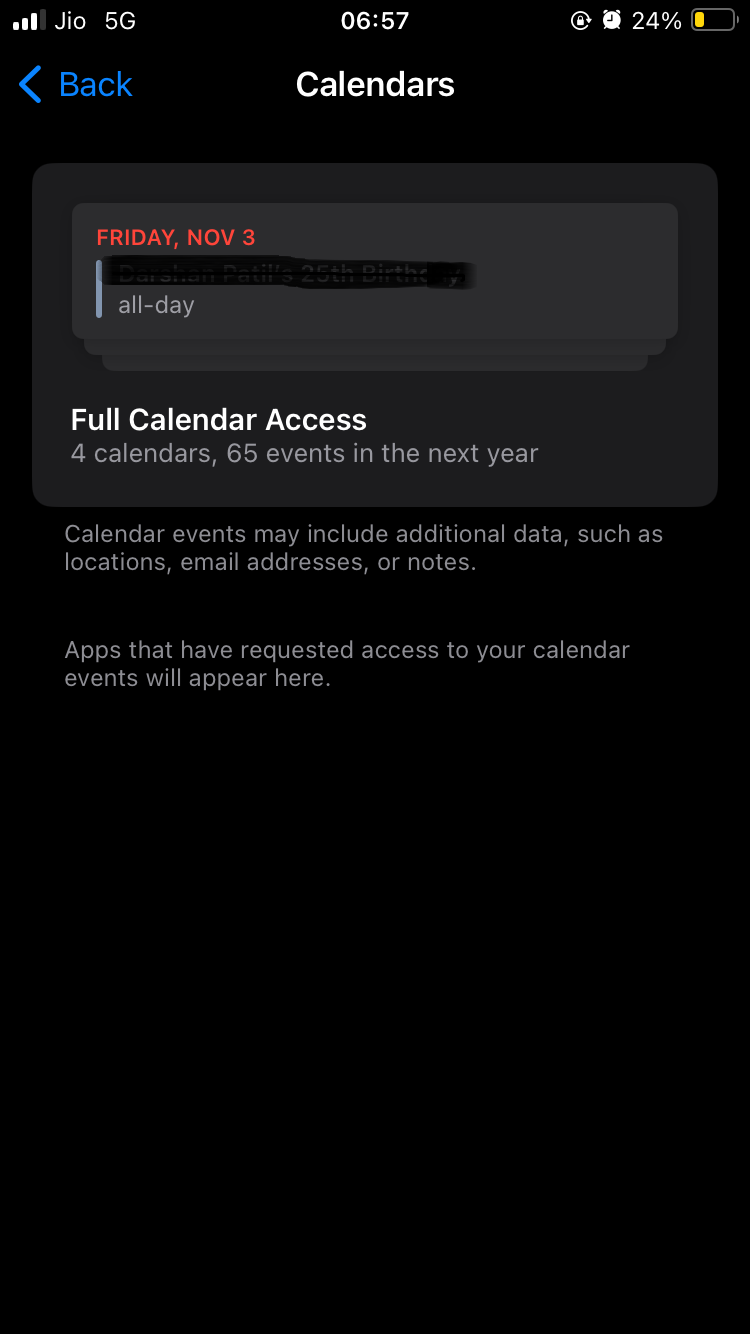The width and height of the screenshot is (750, 1334).
Task: Go back to the previous settings page
Action: (76, 85)
